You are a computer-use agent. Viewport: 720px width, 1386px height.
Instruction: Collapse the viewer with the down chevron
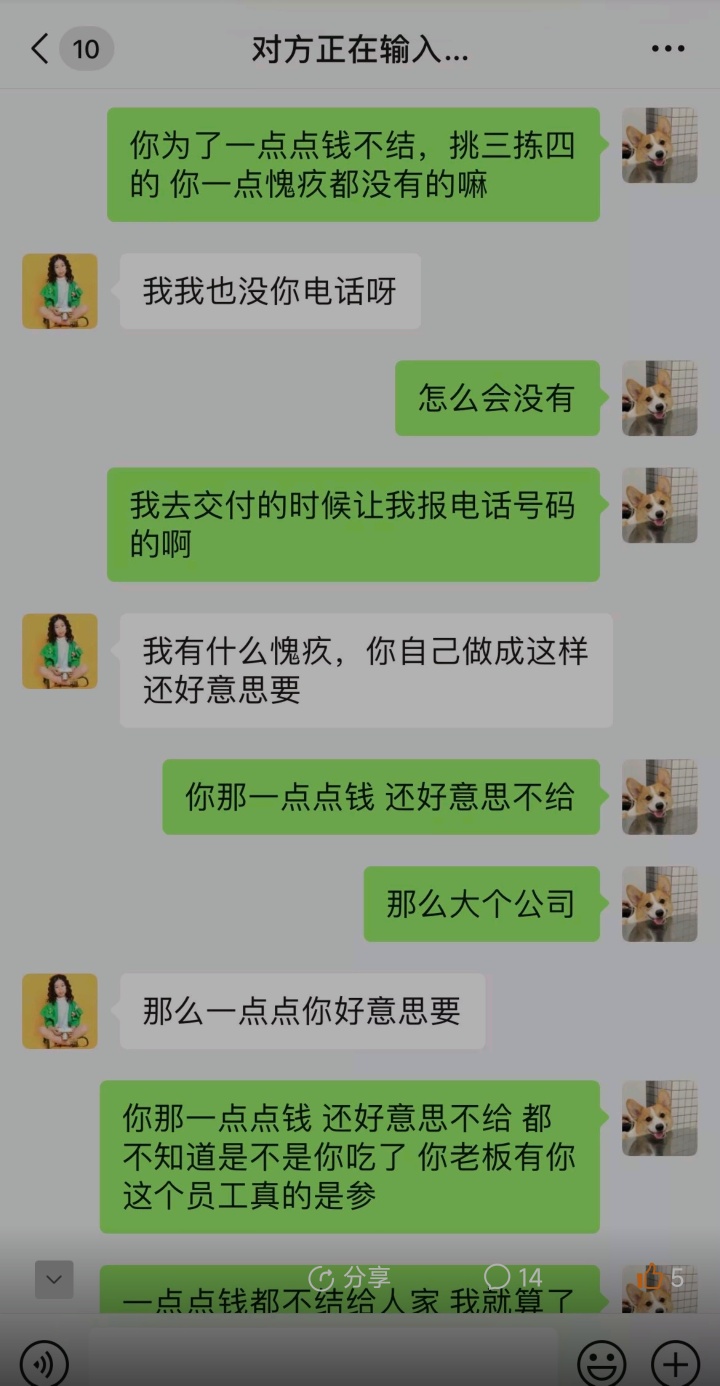coord(54,1279)
